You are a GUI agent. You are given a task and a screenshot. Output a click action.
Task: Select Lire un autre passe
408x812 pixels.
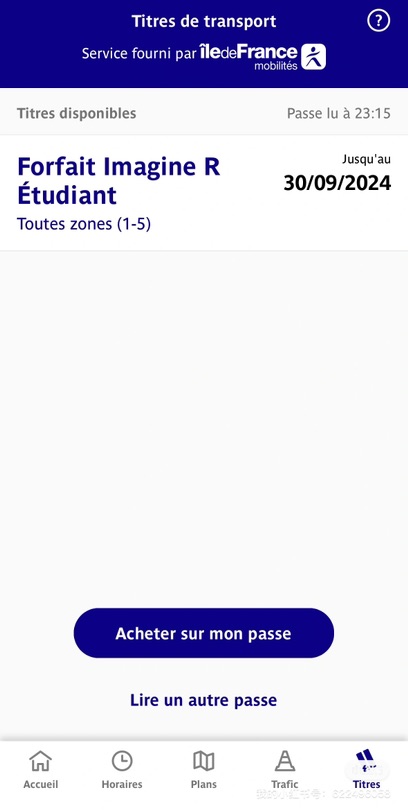point(203,700)
